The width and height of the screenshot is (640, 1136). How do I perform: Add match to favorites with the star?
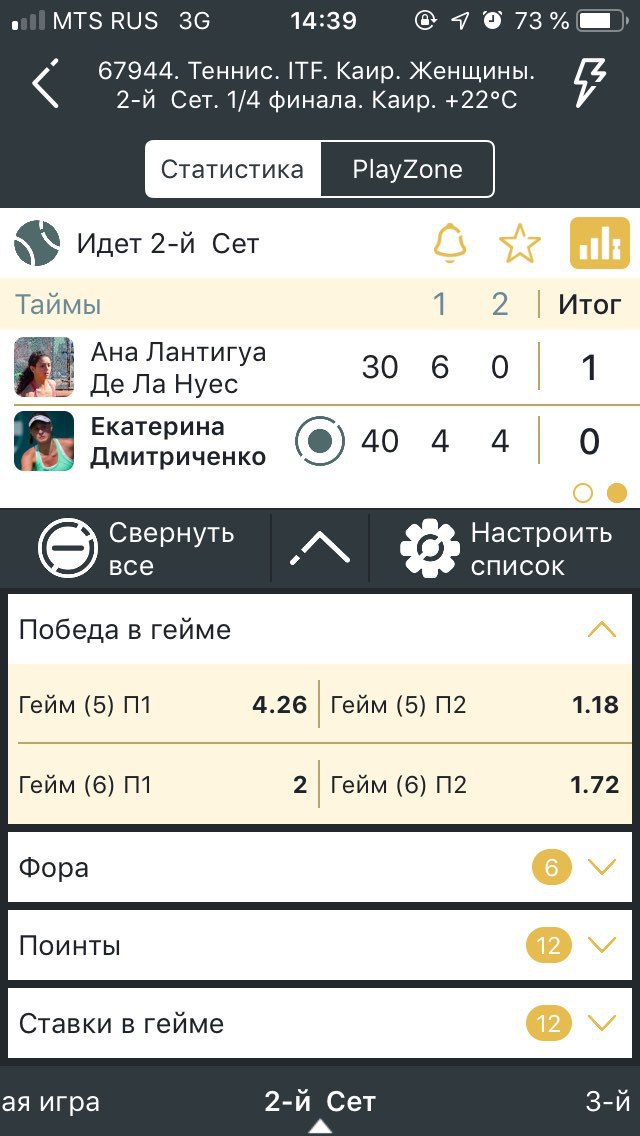[x=520, y=243]
